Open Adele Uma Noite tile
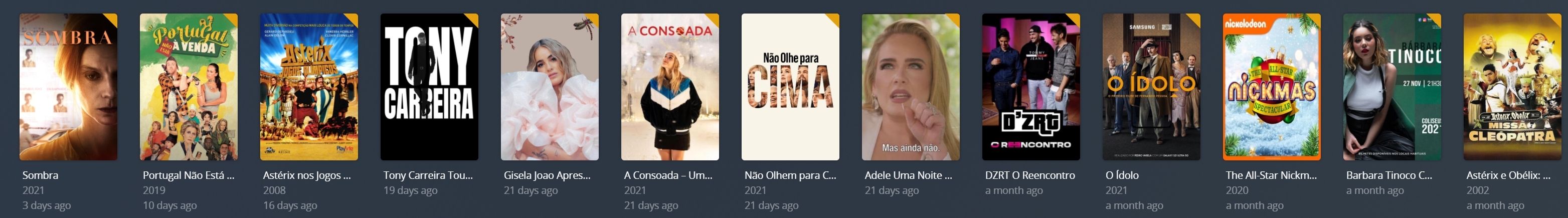Image resolution: width=1568 pixels, height=218 pixels. [911, 87]
